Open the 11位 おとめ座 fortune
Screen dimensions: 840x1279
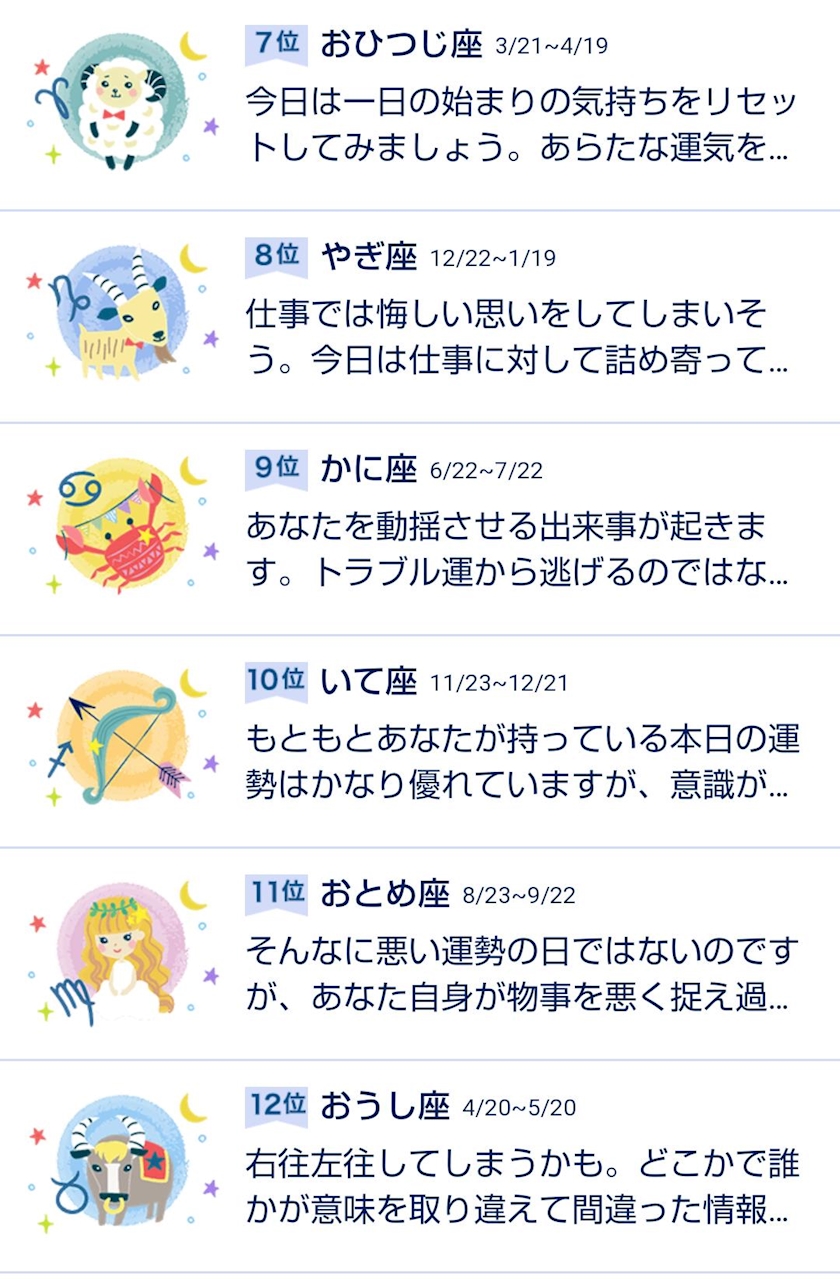click(420, 953)
